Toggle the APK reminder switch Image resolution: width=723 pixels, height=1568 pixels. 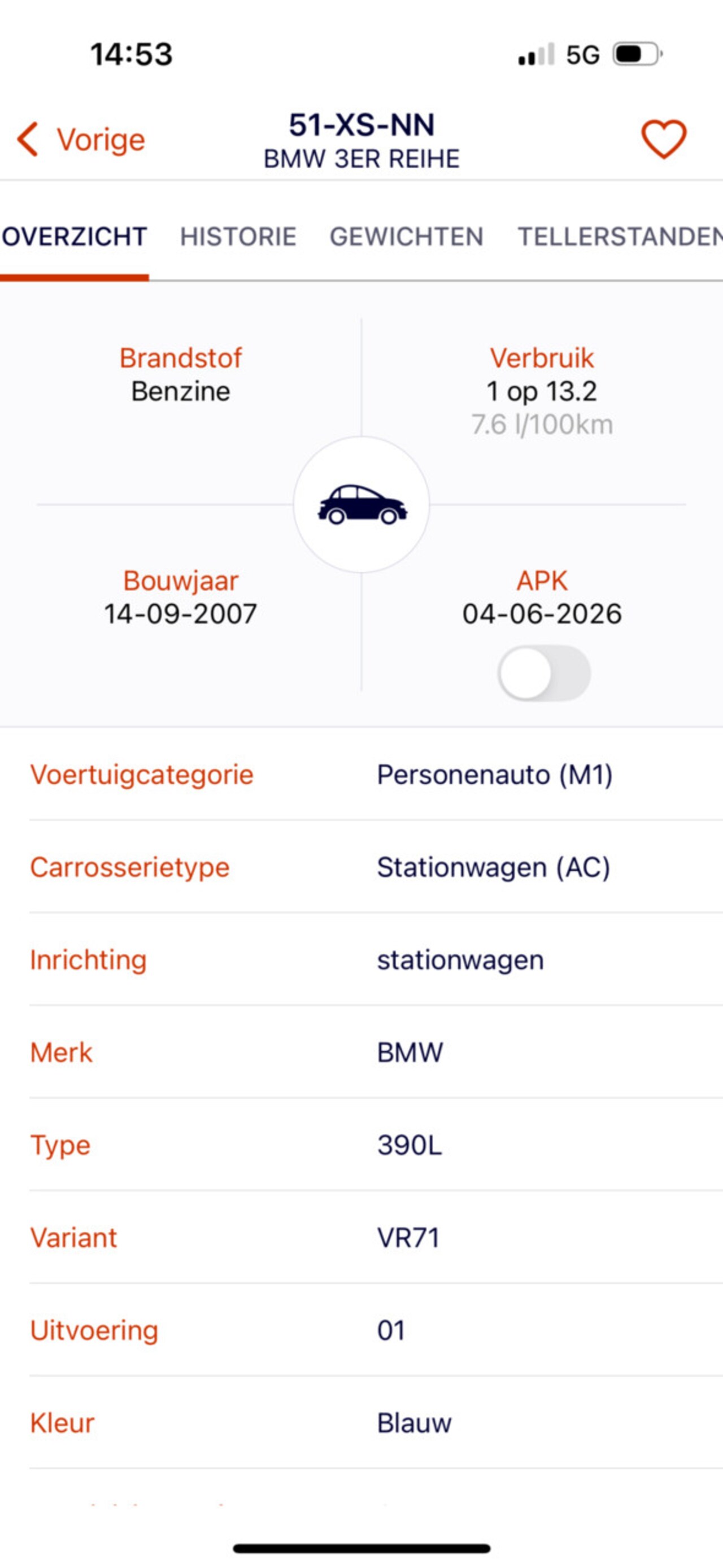[x=543, y=673]
